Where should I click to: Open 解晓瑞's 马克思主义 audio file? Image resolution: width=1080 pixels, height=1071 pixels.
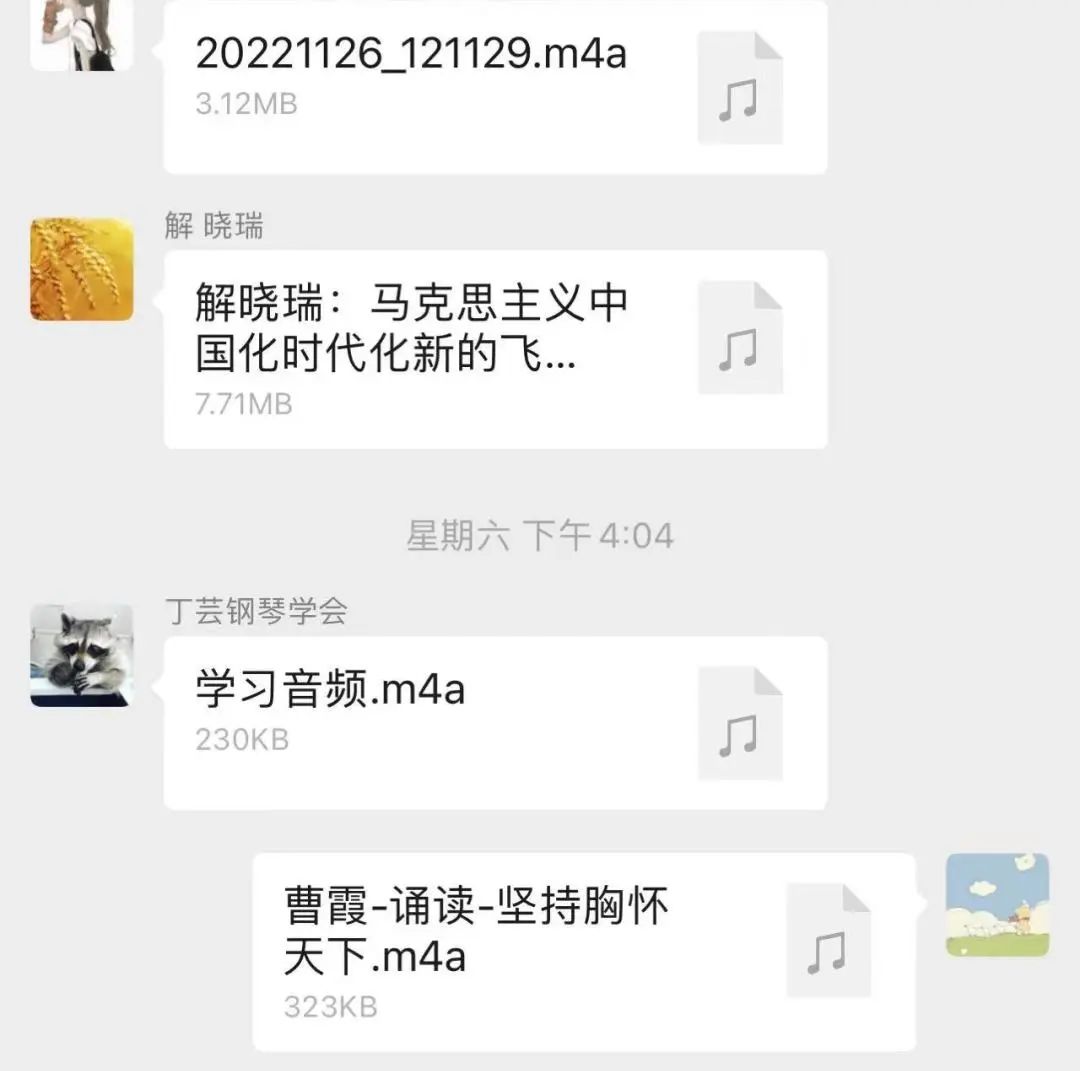(495, 348)
